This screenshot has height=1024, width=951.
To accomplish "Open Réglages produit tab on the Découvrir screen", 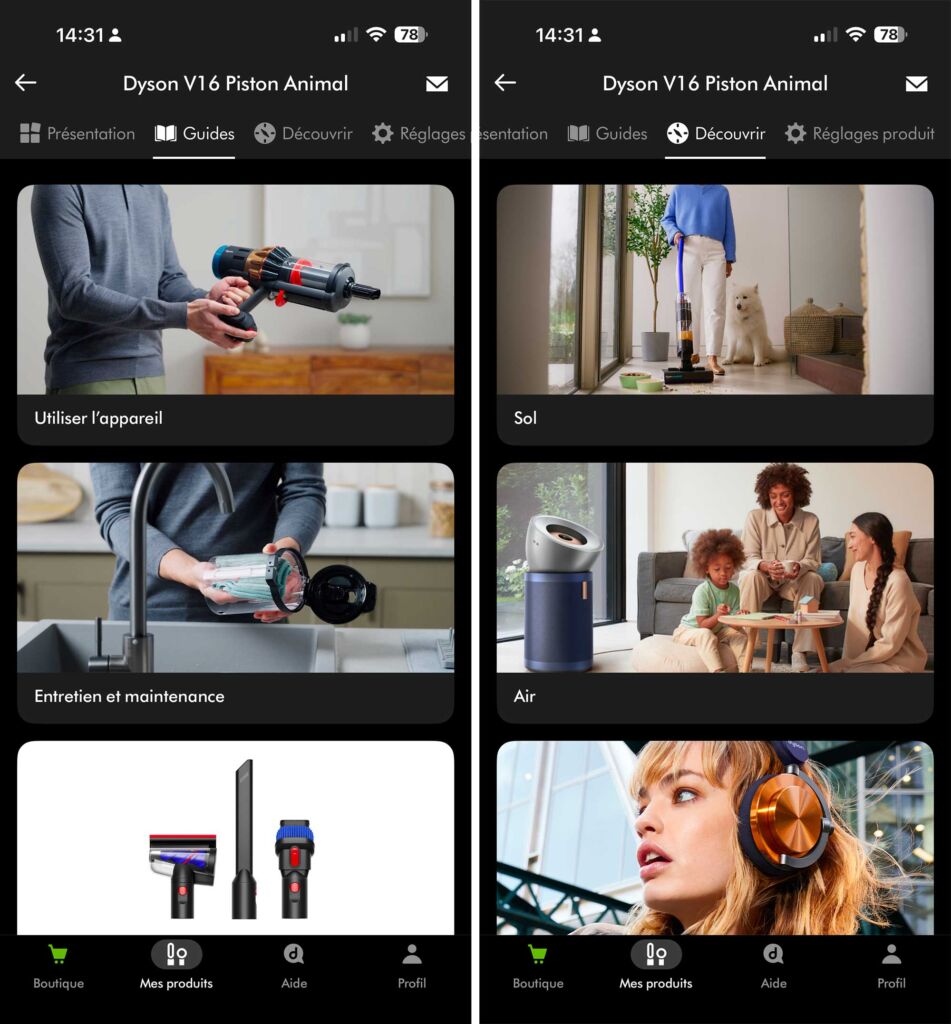I will coord(860,134).
